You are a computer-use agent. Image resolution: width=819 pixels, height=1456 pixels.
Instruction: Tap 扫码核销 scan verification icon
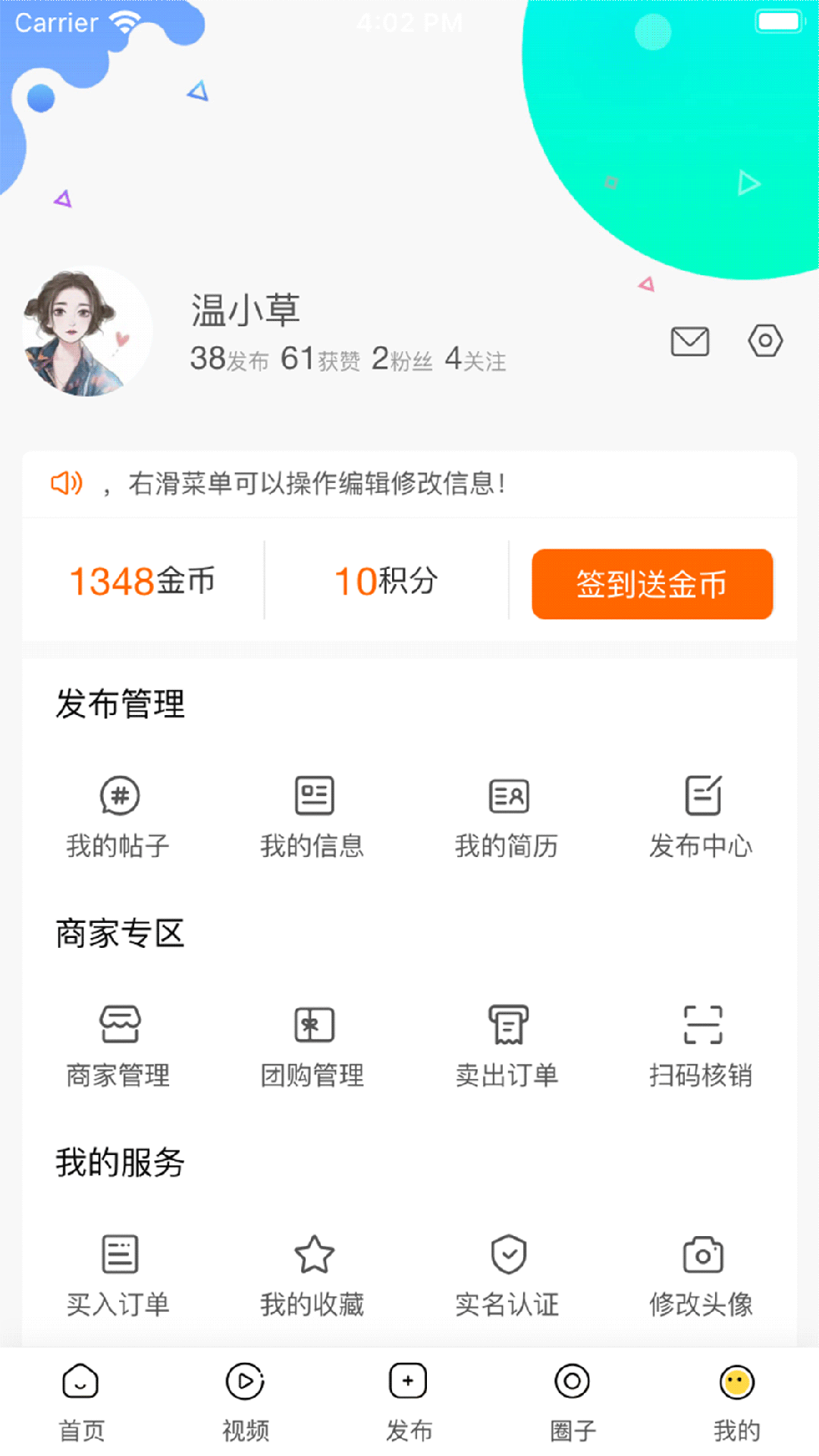702,1024
